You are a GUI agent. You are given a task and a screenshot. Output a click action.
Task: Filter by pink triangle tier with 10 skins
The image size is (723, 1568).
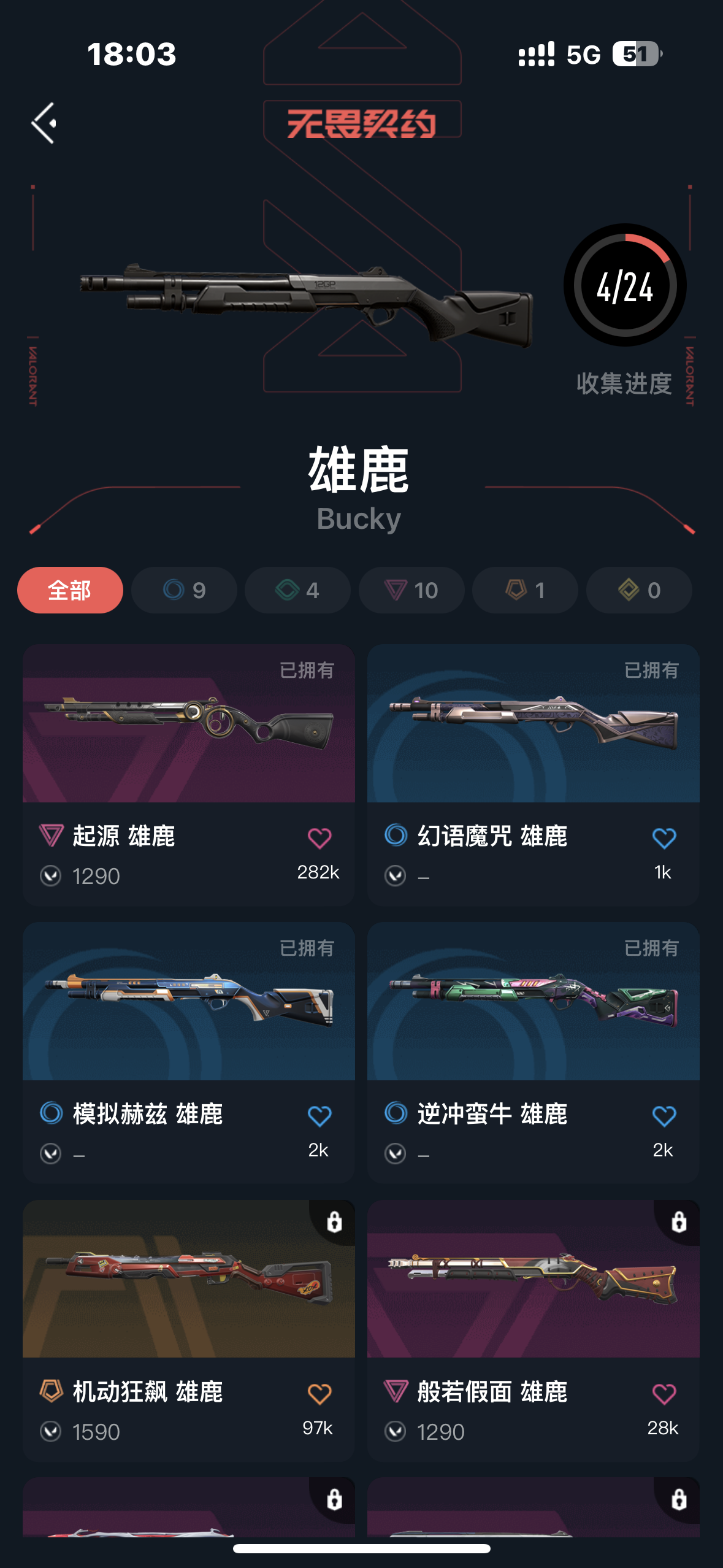(x=411, y=590)
